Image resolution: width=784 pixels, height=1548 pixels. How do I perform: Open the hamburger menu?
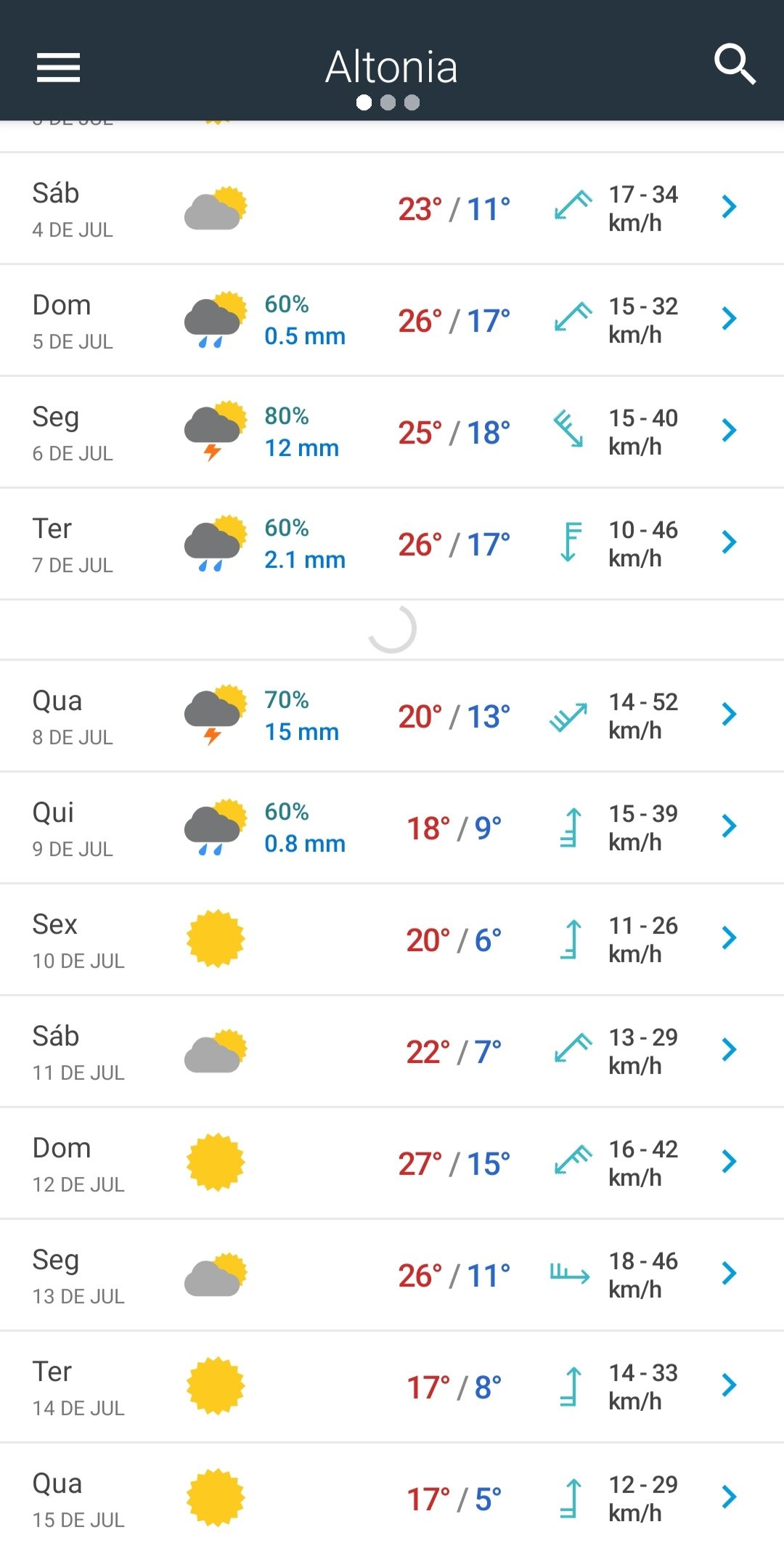(x=58, y=68)
